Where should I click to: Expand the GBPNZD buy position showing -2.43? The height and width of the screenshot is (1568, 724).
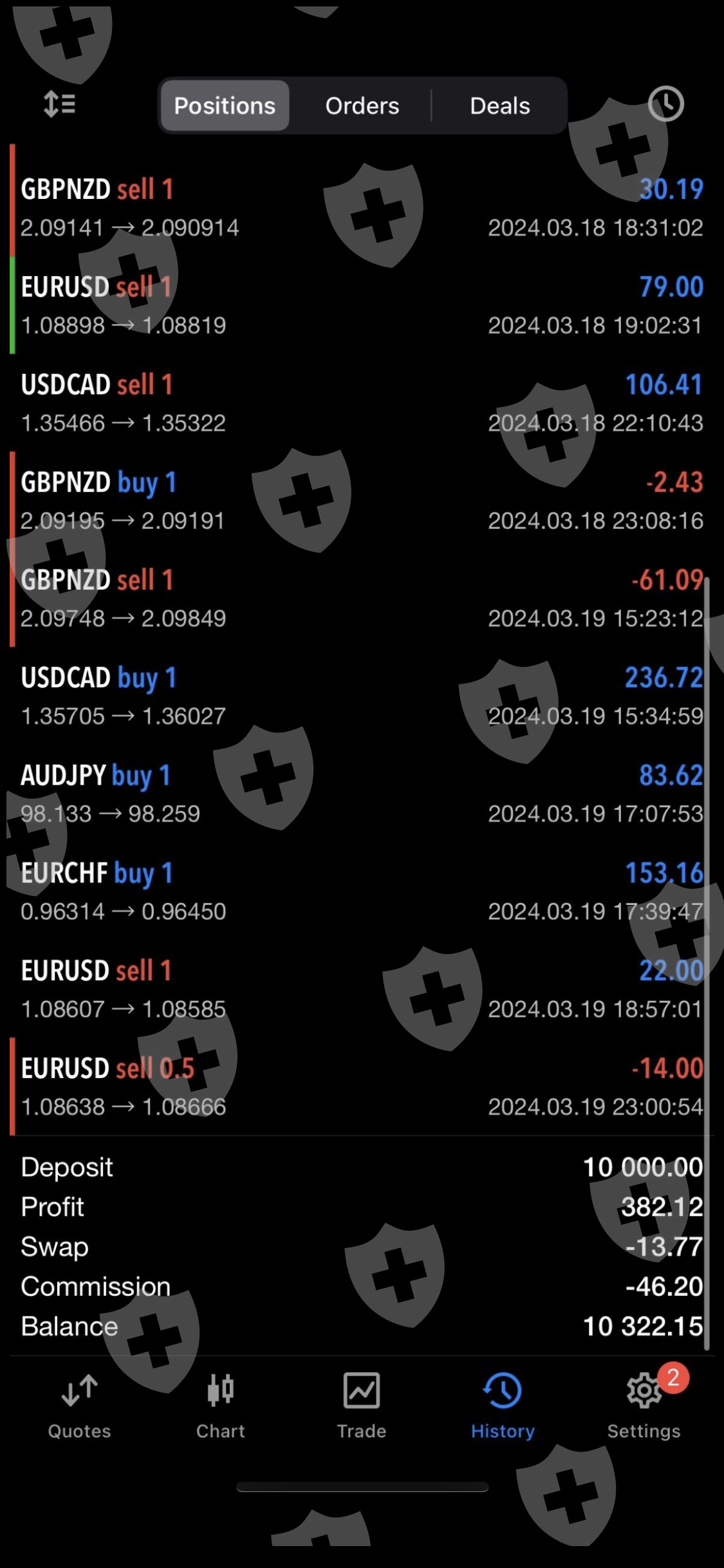362,501
